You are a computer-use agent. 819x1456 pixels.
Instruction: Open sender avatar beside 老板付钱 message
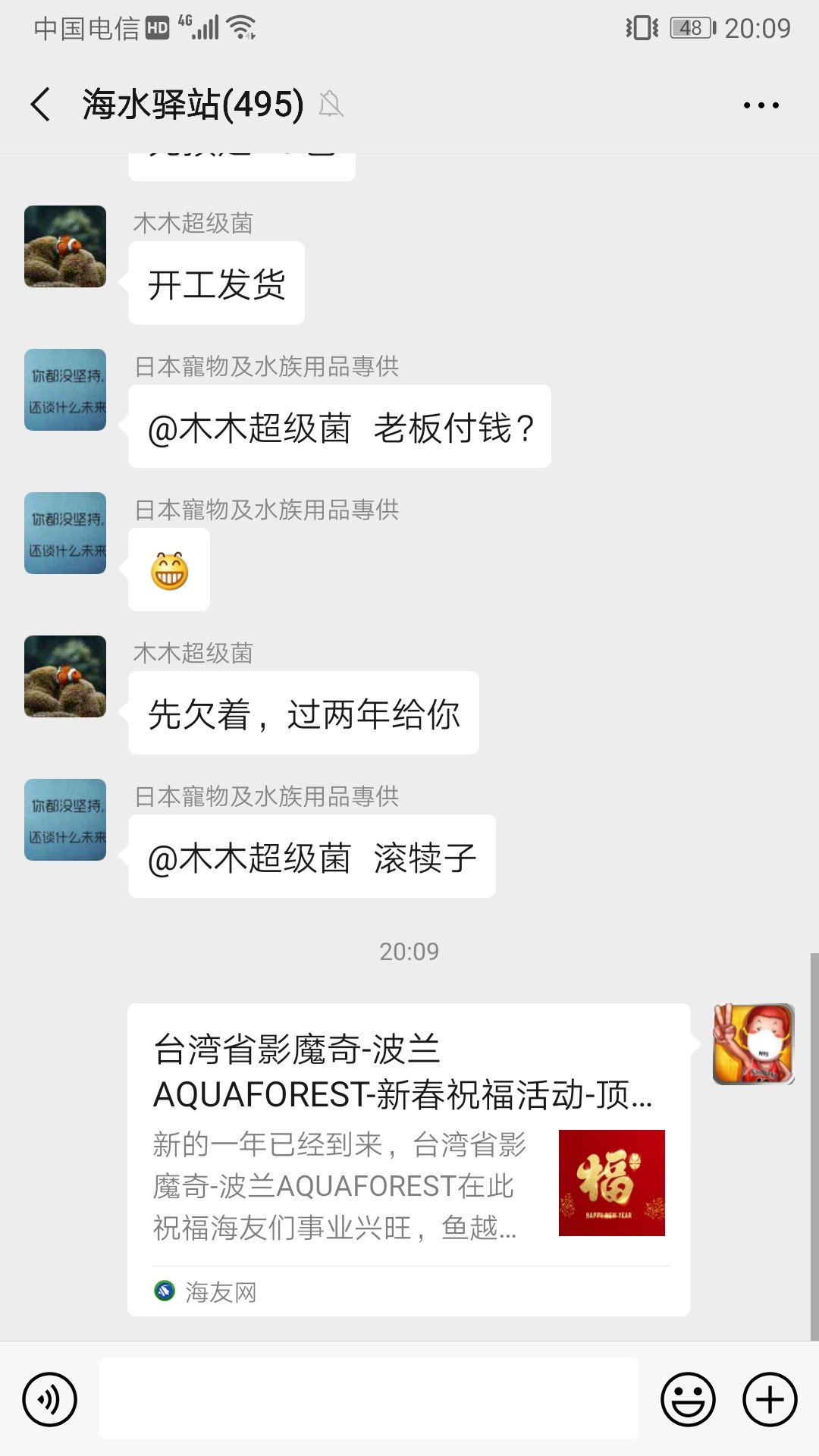click(x=65, y=390)
